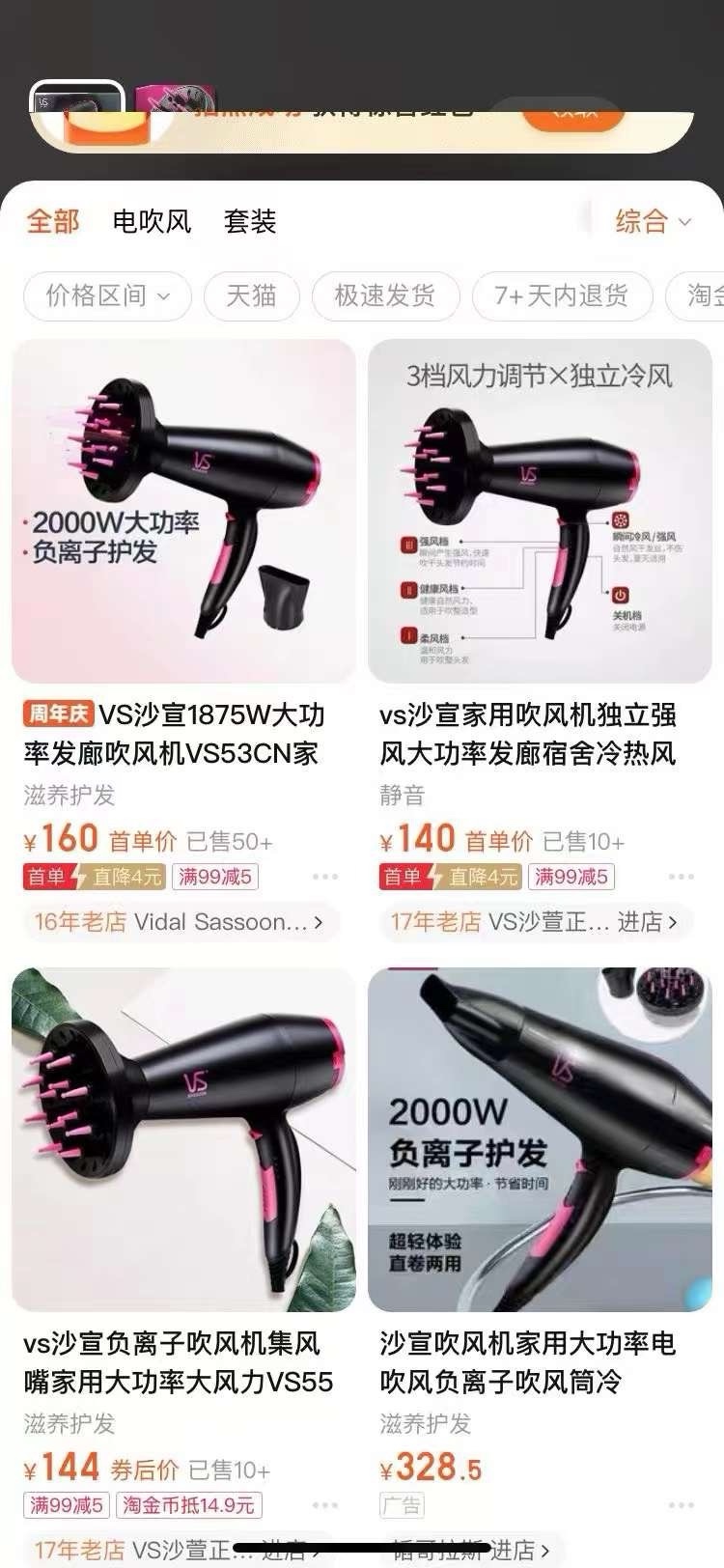This screenshot has width=724, height=1568.
Task: Select the 7+天内退货 filter chip
Action: (561, 295)
